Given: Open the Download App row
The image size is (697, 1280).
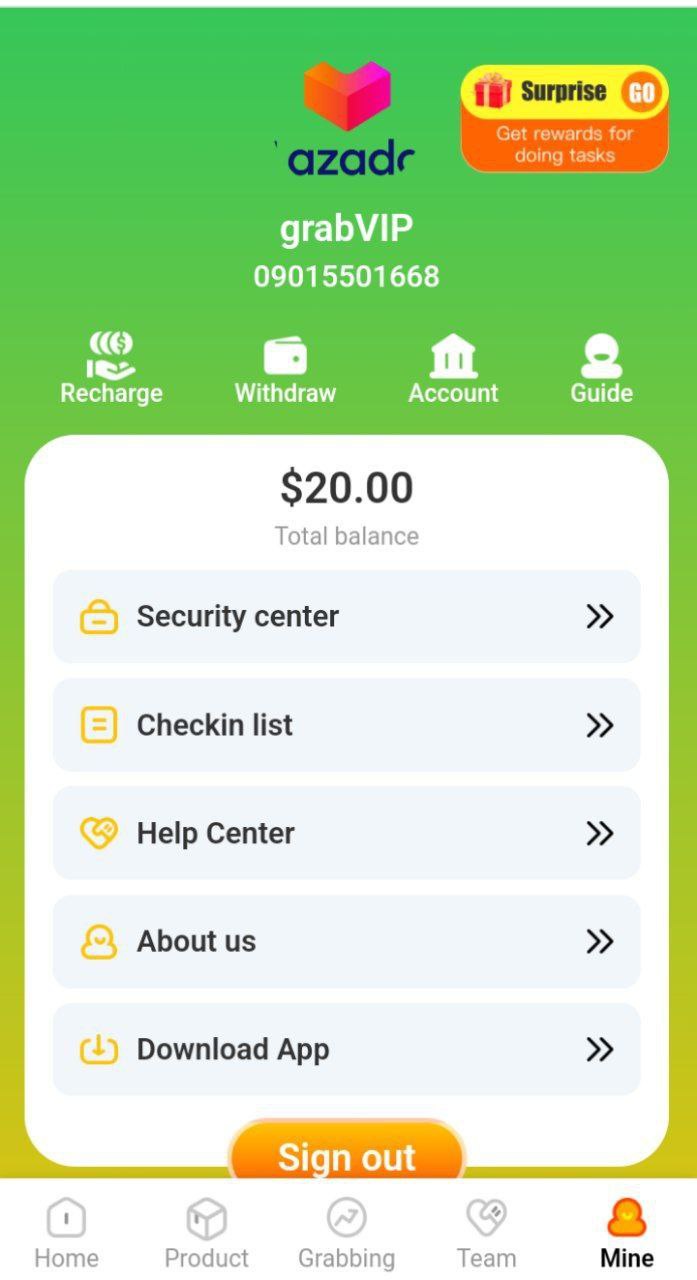Looking at the screenshot, I should (x=346, y=1049).
